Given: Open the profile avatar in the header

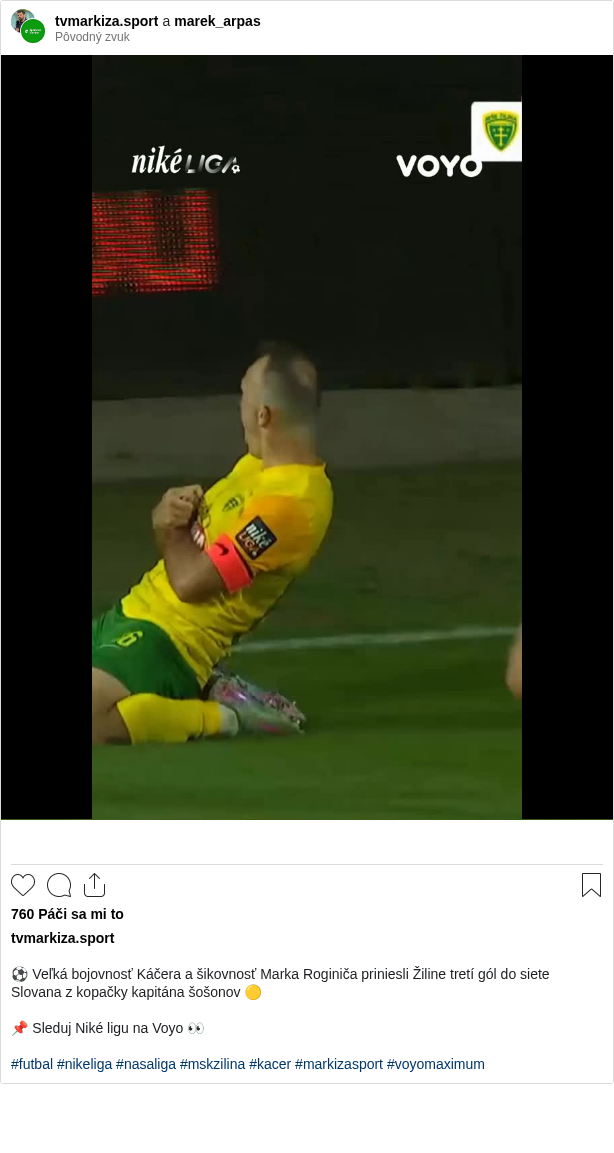Looking at the screenshot, I should point(27,26).
